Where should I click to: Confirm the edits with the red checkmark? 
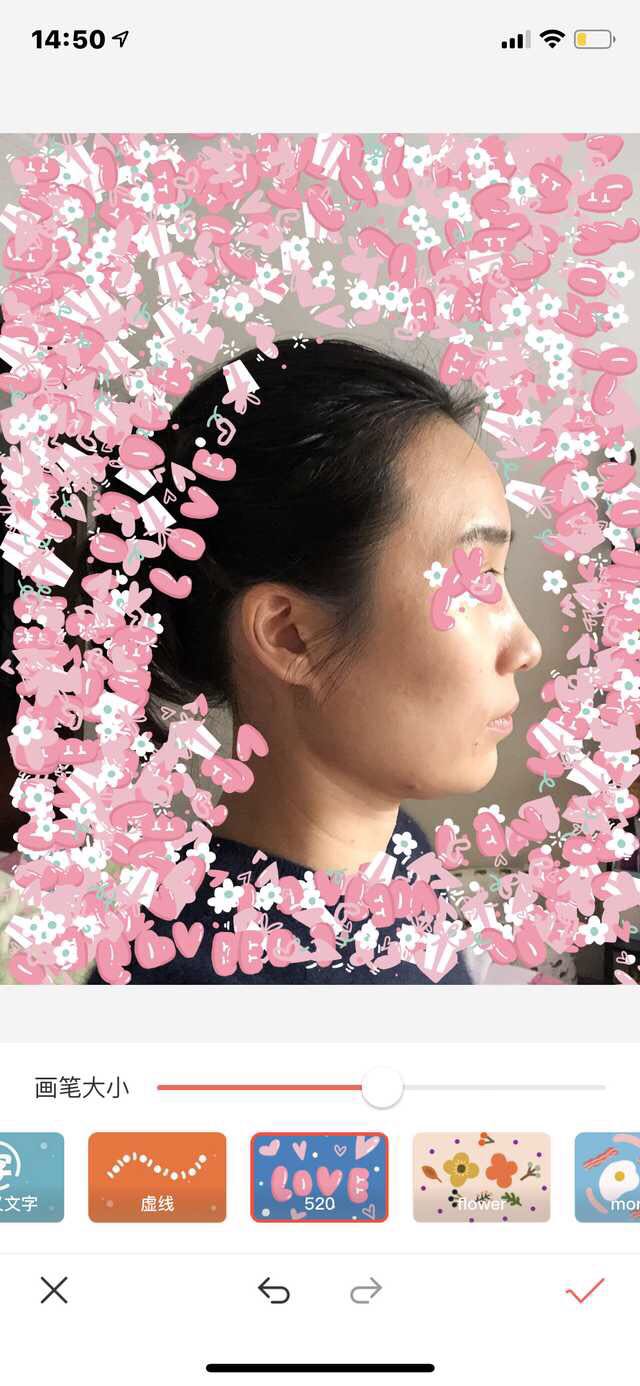click(584, 1291)
